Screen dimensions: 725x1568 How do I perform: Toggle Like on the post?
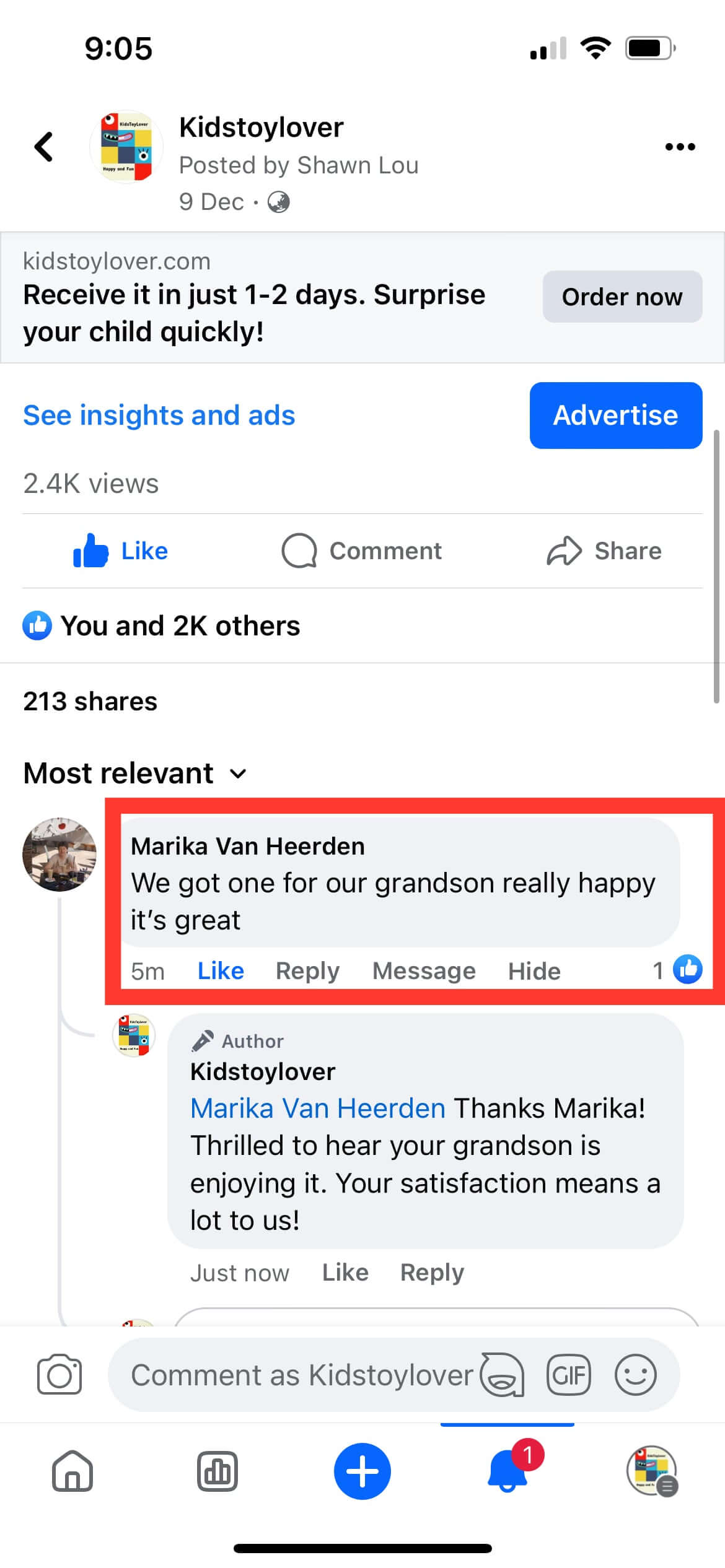[121, 551]
